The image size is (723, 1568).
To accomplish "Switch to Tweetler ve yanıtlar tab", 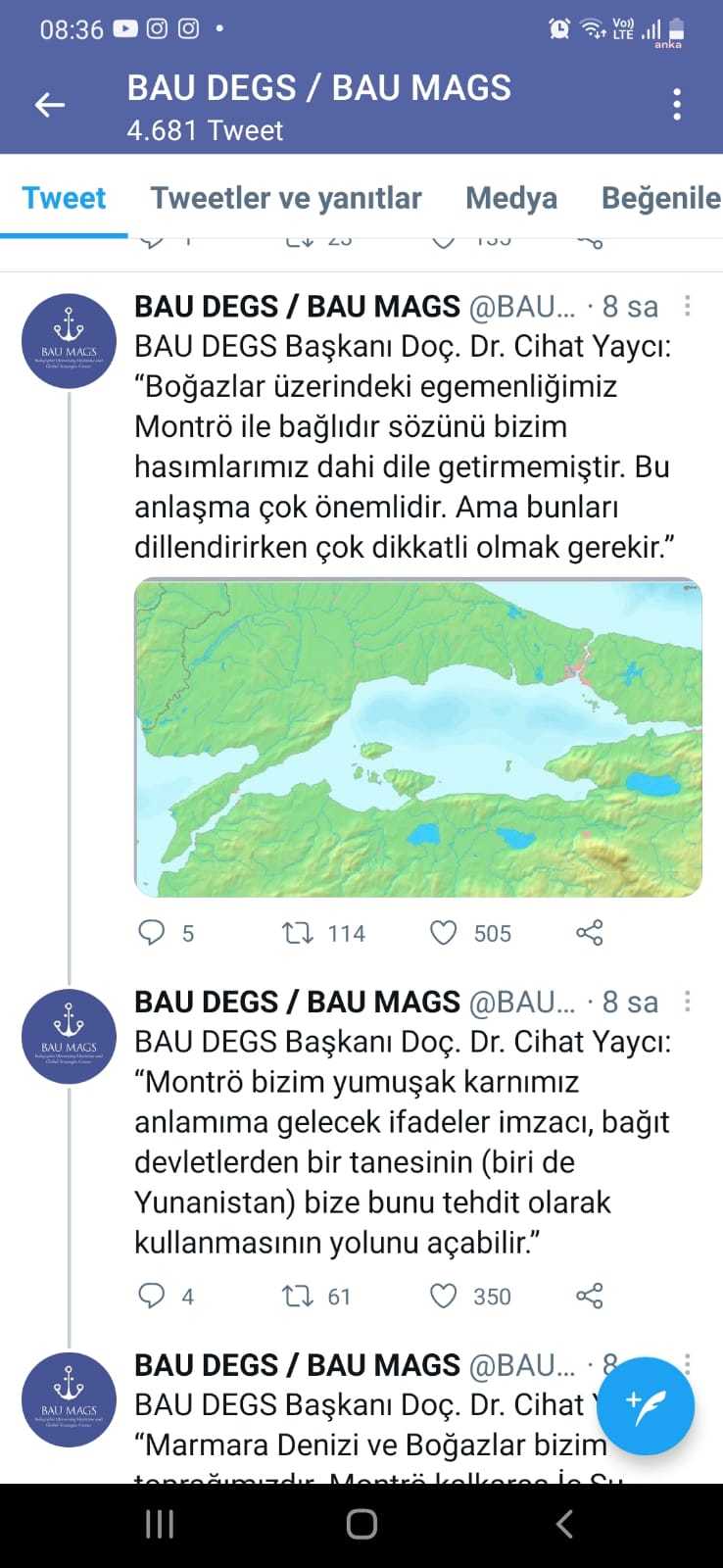I will pos(285,198).
